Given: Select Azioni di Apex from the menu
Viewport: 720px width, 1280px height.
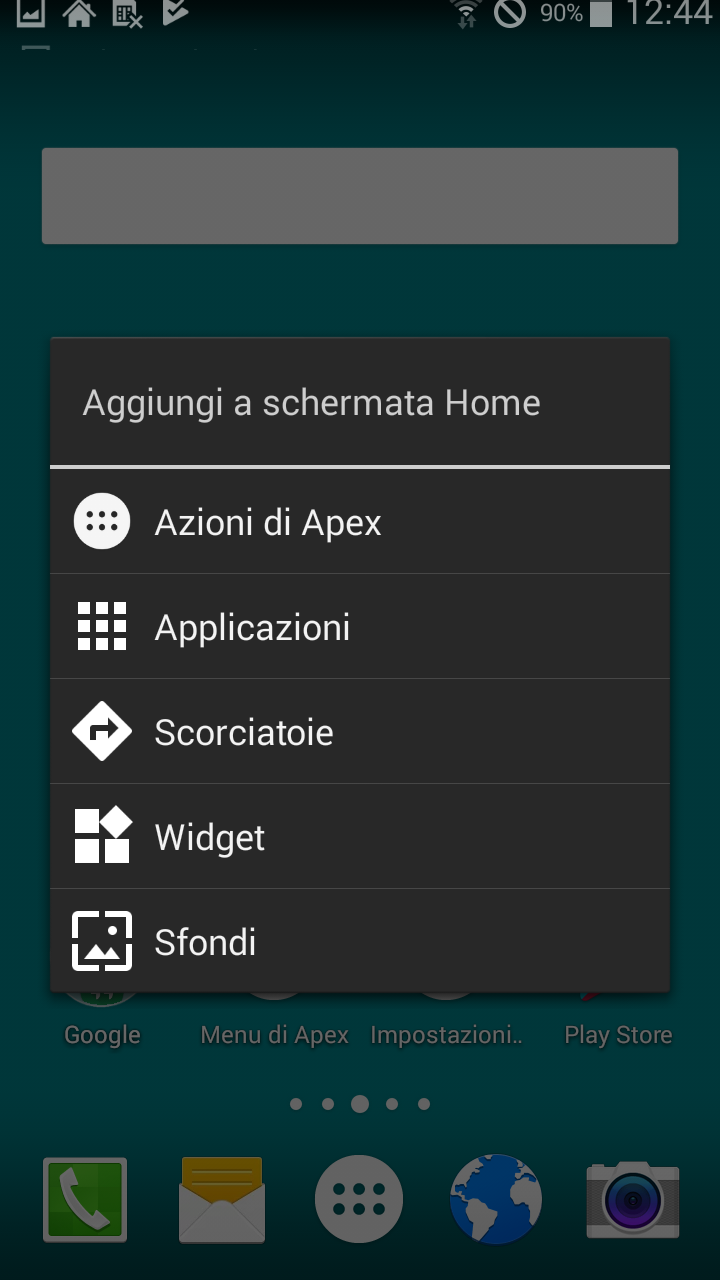Looking at the screenshot, I should 360,522.
